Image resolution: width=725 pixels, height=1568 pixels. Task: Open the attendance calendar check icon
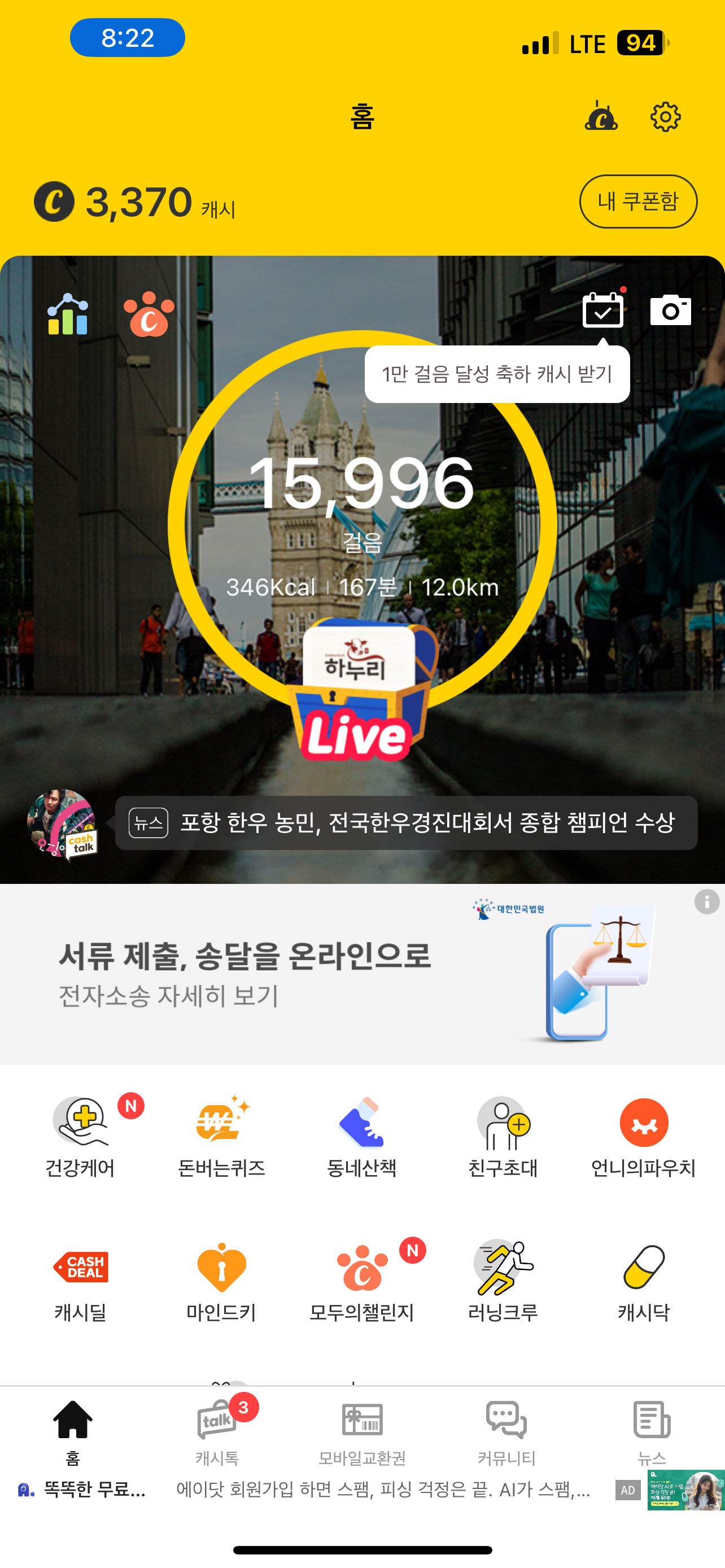point(602,310)
